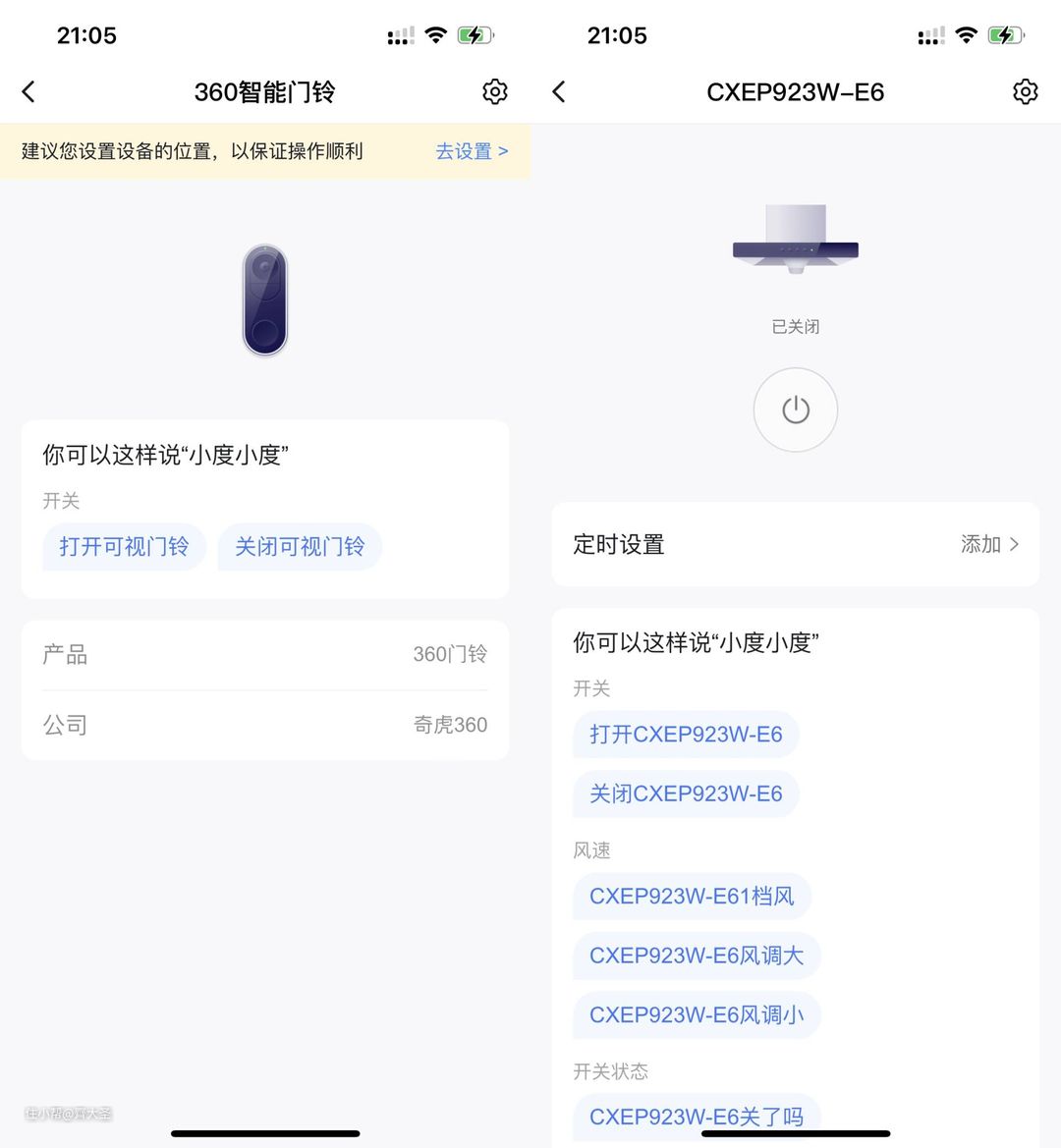Go back from the 360智能门铃 page
This screenshot has height=1148, width=1061.
[28, 92]
